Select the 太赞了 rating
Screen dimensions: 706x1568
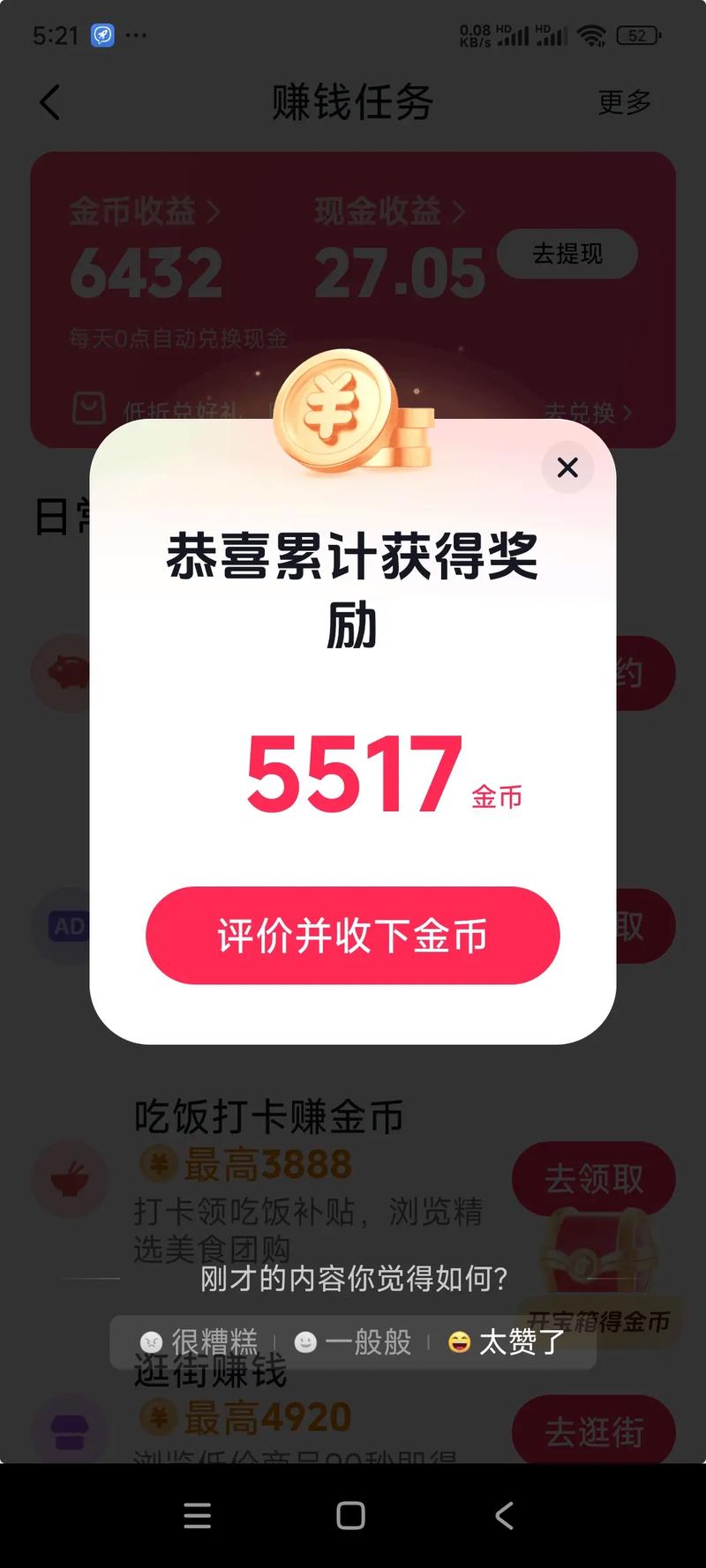(507, 1342)
